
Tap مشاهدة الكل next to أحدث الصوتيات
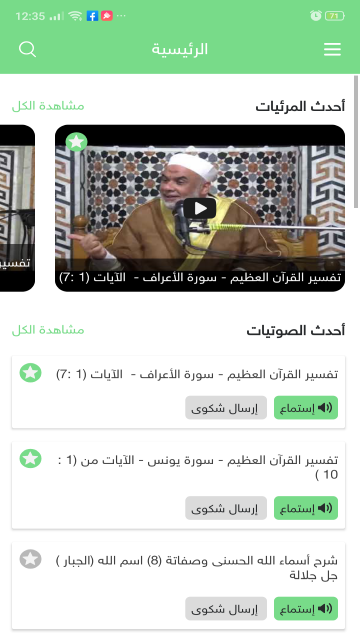48,330
